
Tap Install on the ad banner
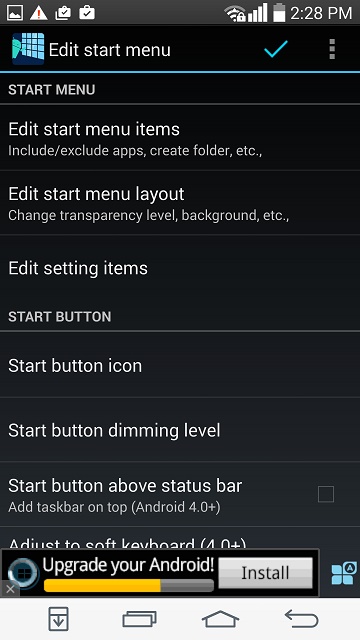click(x=265, y=573)
